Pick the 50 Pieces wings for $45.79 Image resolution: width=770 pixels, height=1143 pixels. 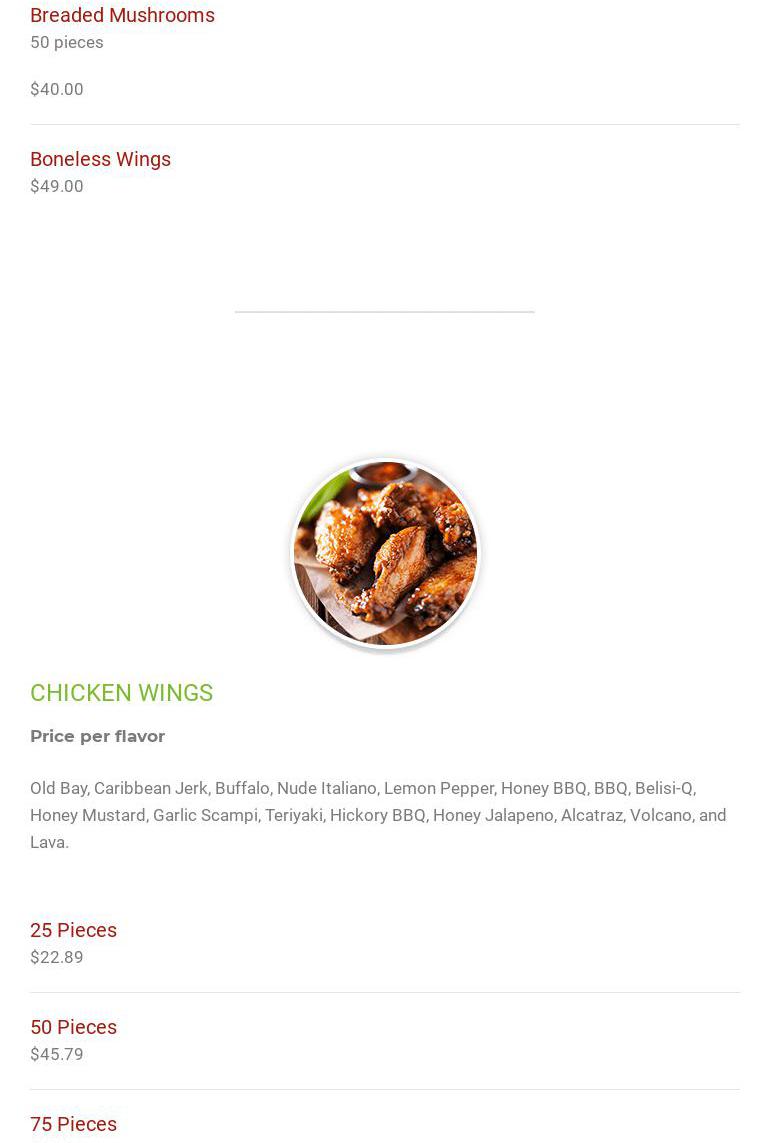(x=73, y=1027)
